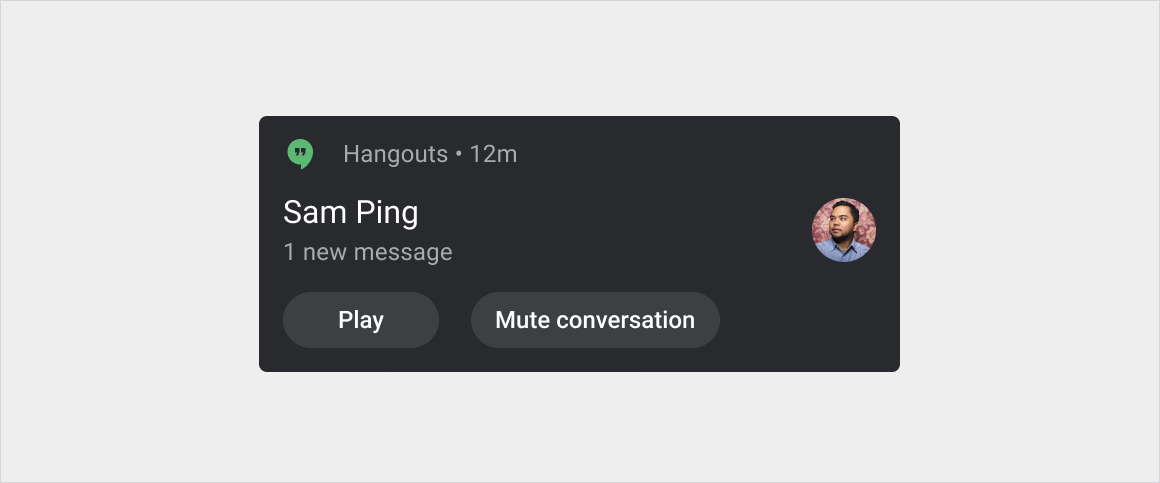Image resolution: width=1160 pixels, height=483 pixels.
Task: Mute conversation from the notification
Action: click(x=595, y=320)
